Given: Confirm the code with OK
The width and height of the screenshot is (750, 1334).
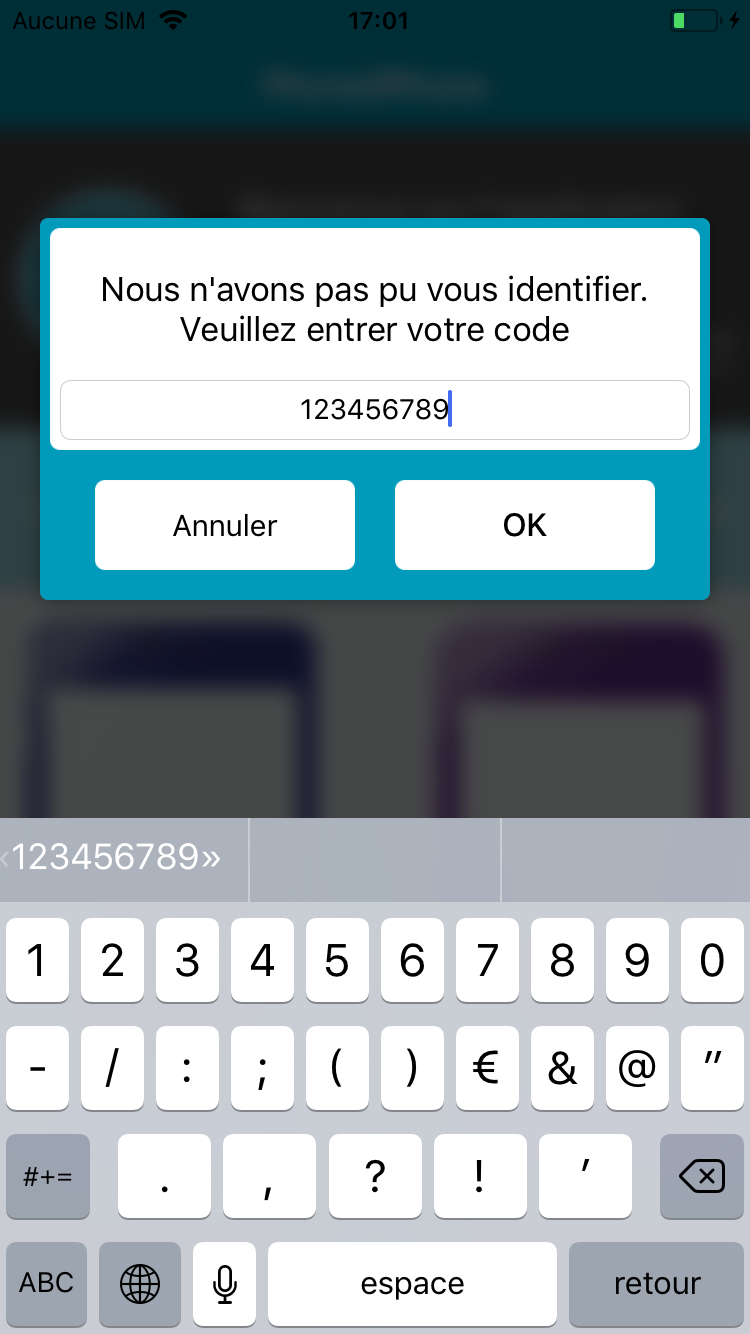Looking at the screenshot, I should pyautogui.click(x=525, y=525).
